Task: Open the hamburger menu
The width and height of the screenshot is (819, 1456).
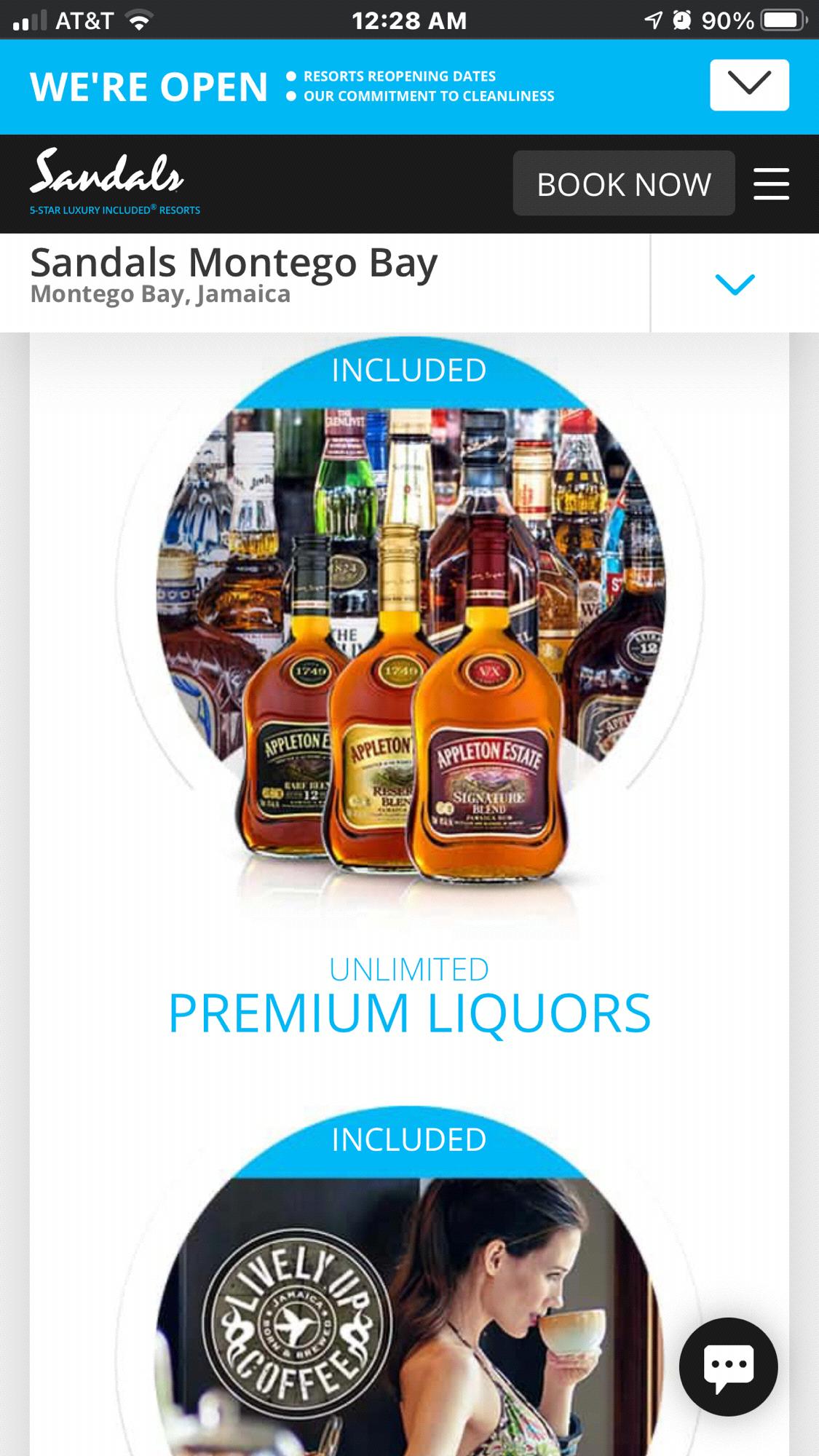Action: [x=771, y=183]
